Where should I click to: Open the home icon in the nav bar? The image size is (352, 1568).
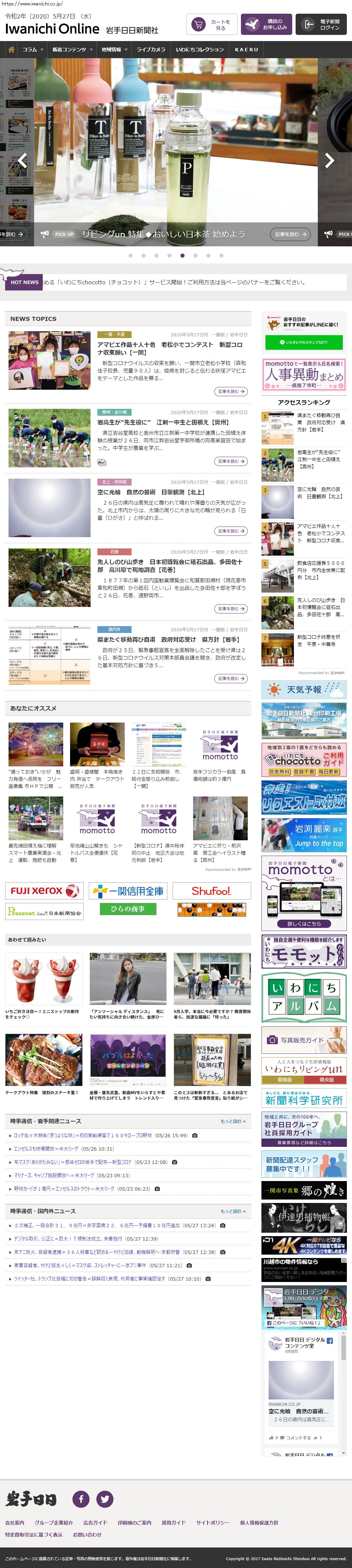tap(10, 49)
